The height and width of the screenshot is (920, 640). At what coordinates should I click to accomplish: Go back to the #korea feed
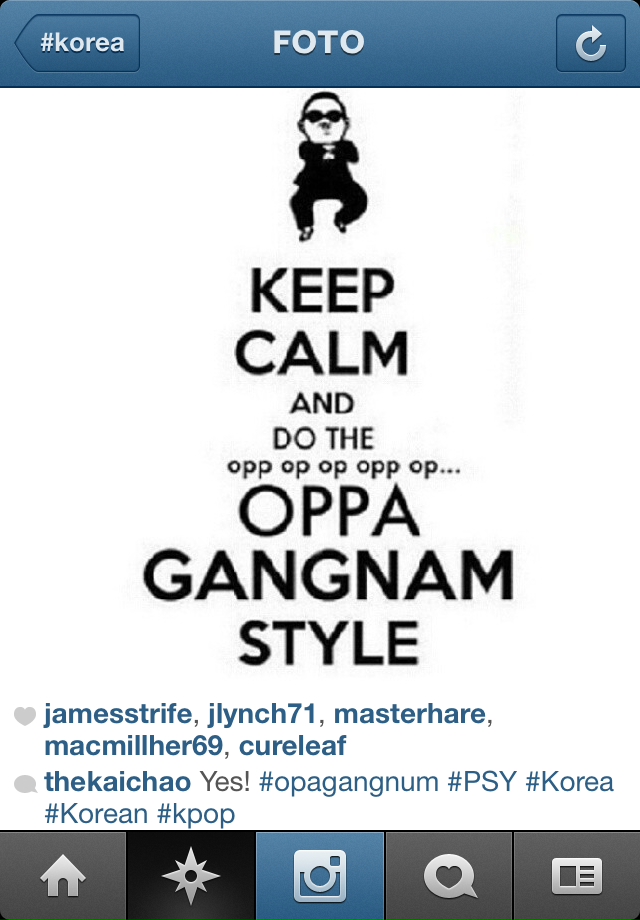click(78, 43)
